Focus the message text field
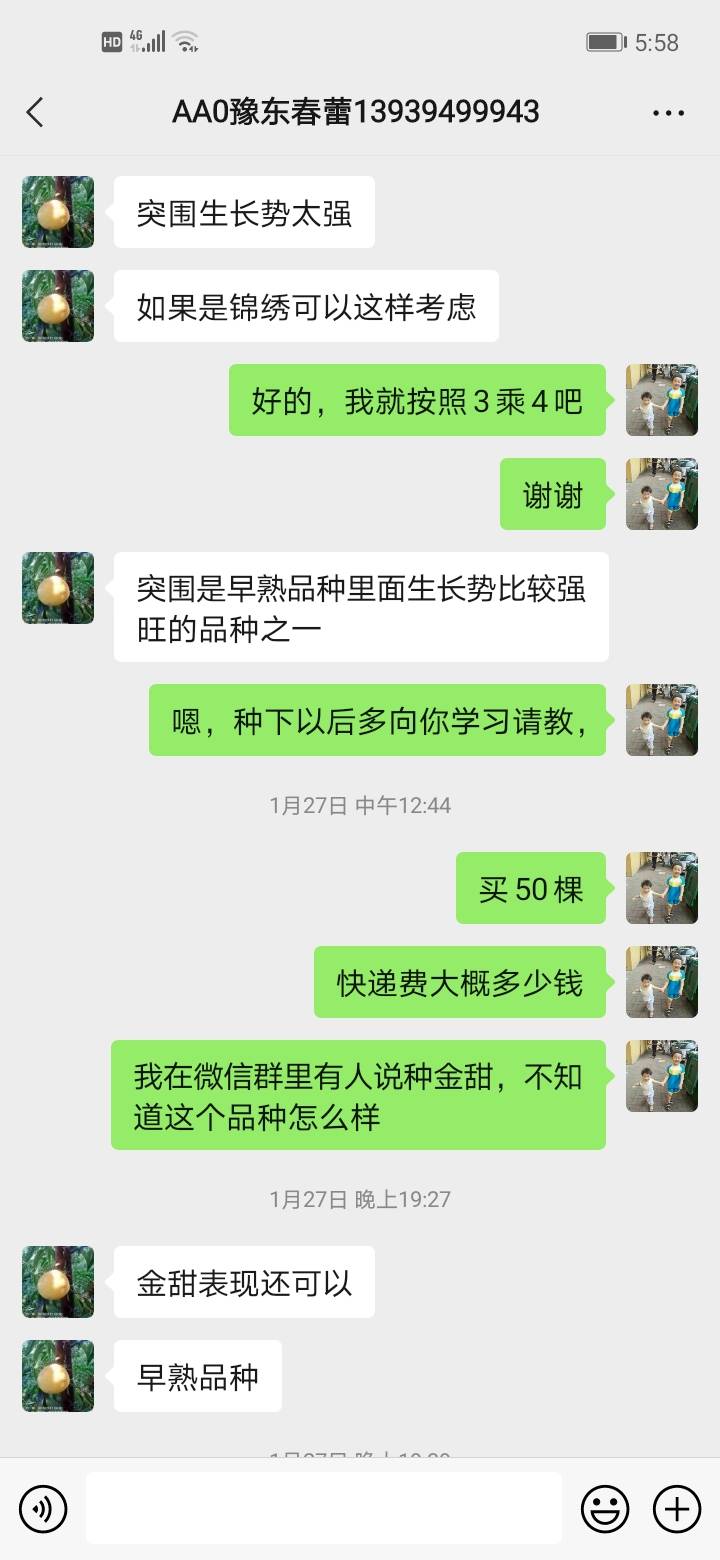The image size is (720, 1560). point(324,1508)
